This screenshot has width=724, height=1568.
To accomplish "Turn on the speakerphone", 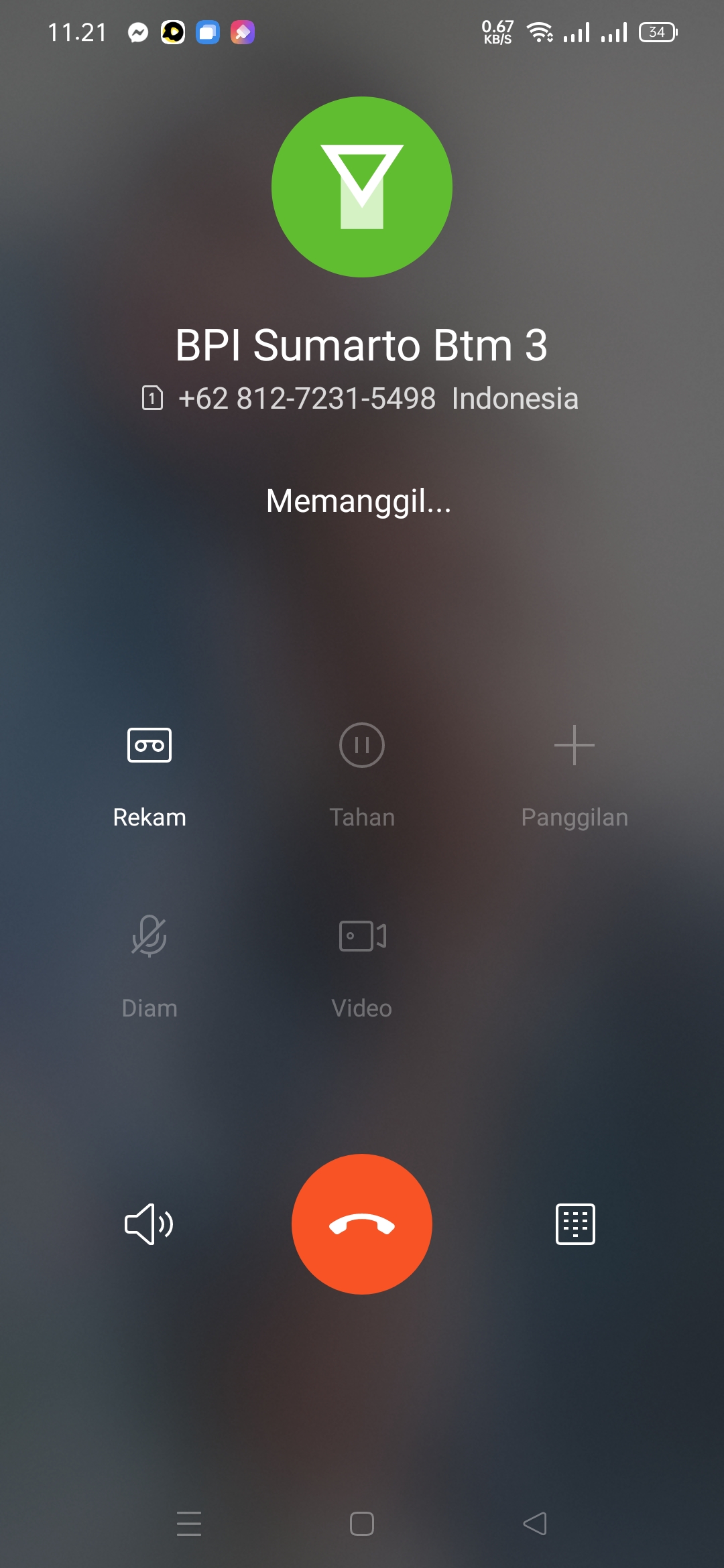I will pyautogui.click(x=149, y=1224).
